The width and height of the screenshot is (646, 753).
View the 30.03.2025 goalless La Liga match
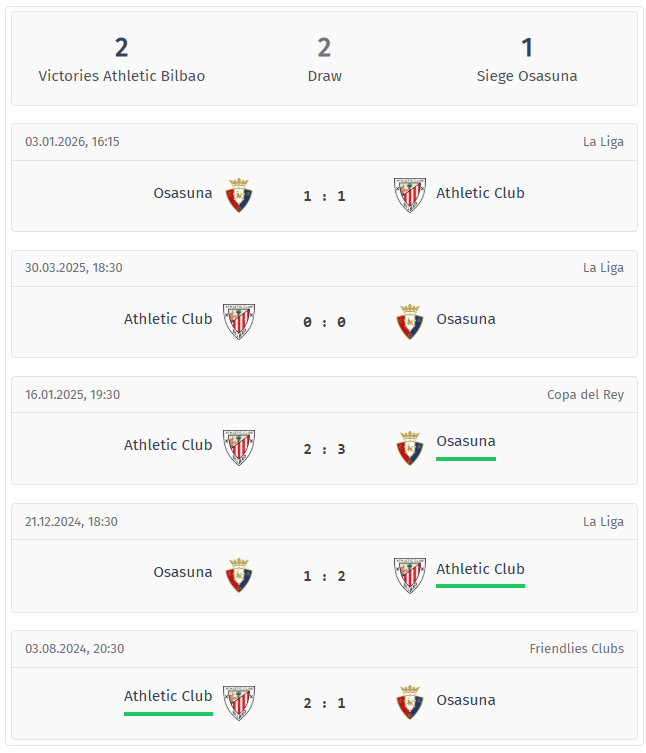[324, 322]
